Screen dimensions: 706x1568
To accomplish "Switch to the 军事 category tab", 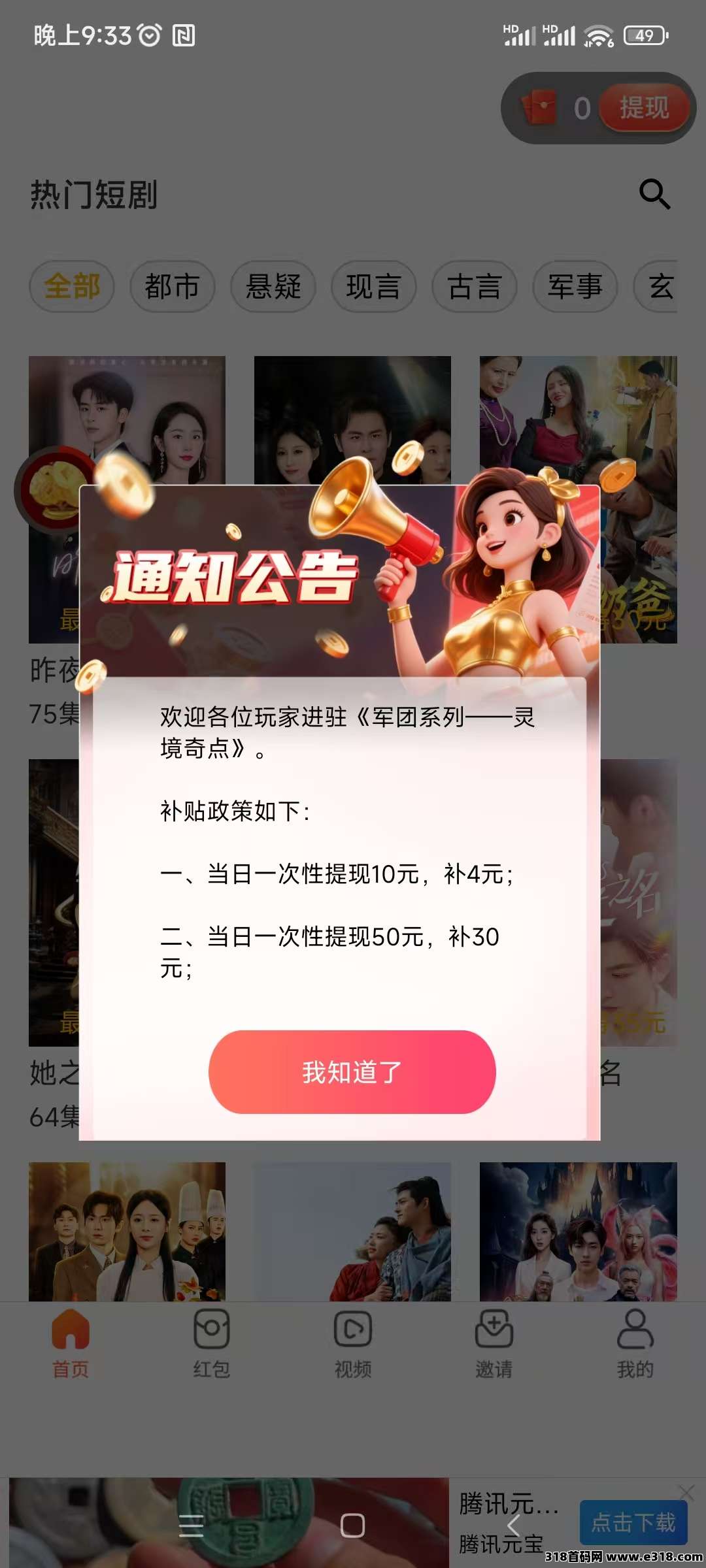I will point(574,286).
